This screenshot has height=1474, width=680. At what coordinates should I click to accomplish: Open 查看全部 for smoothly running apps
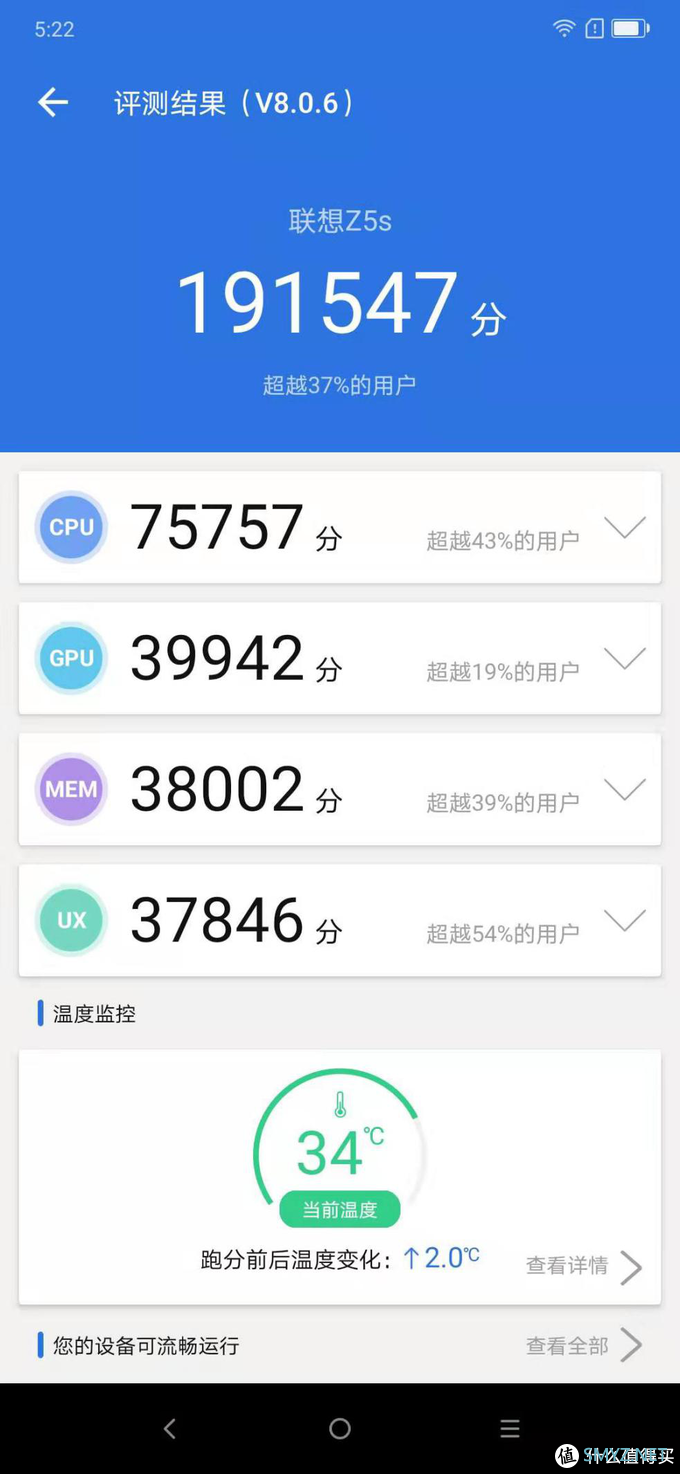[x=584, y=1346]
